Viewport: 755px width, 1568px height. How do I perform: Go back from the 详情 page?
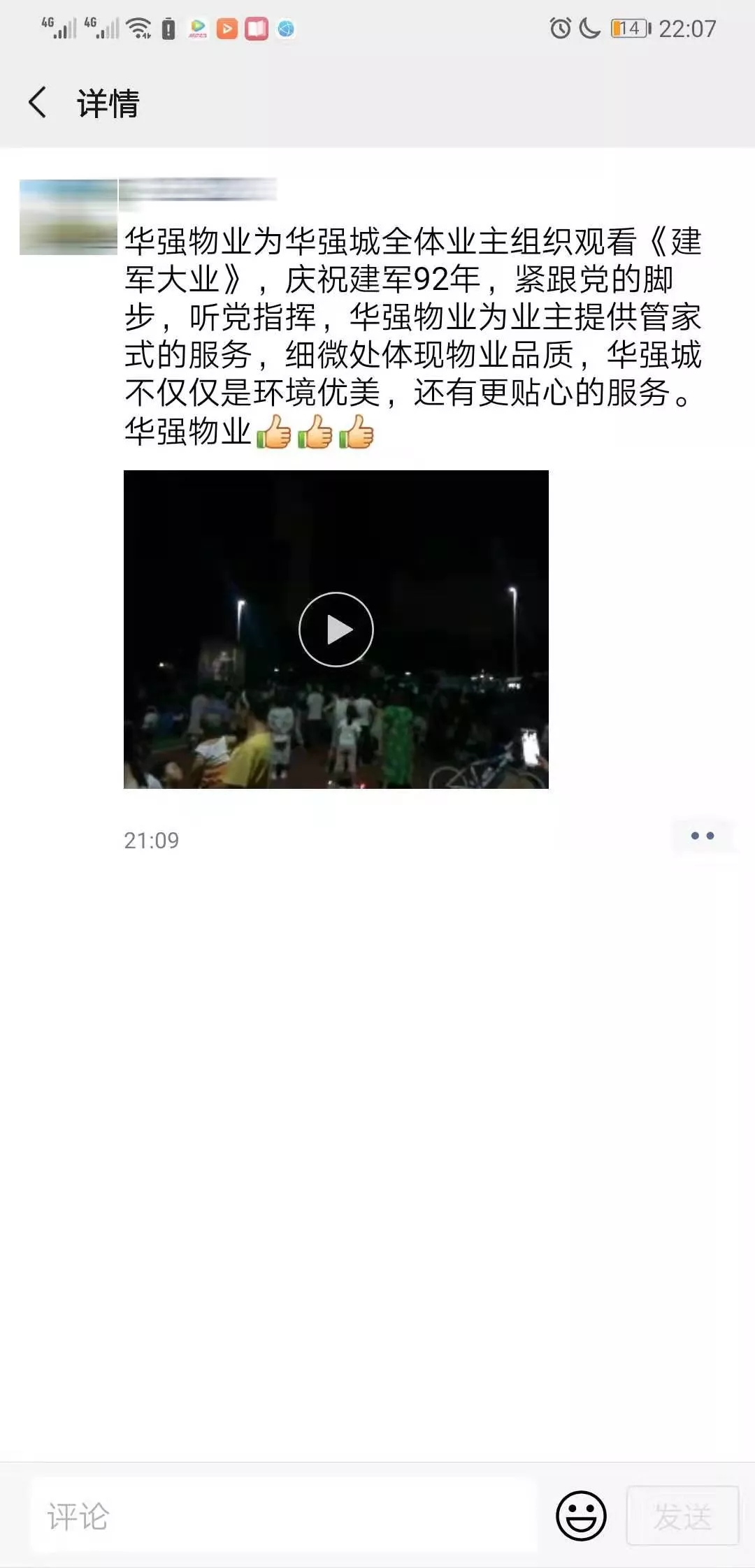click(x=38, y=103)
